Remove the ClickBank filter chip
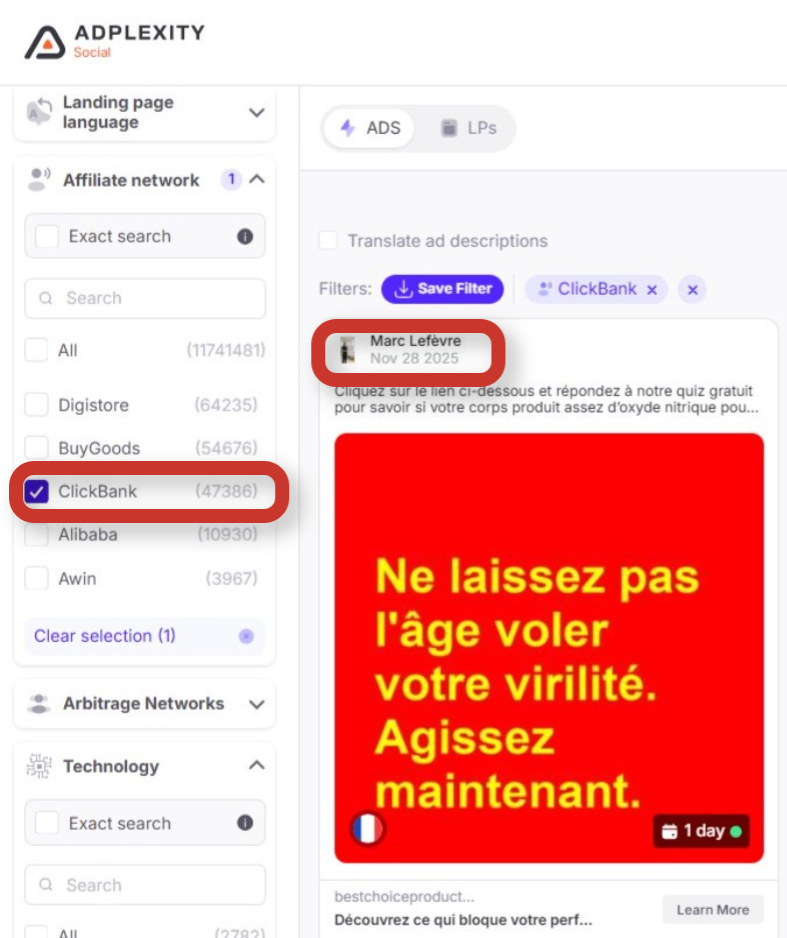The height and width of the screenshot is (938, 787). [652, 290]
